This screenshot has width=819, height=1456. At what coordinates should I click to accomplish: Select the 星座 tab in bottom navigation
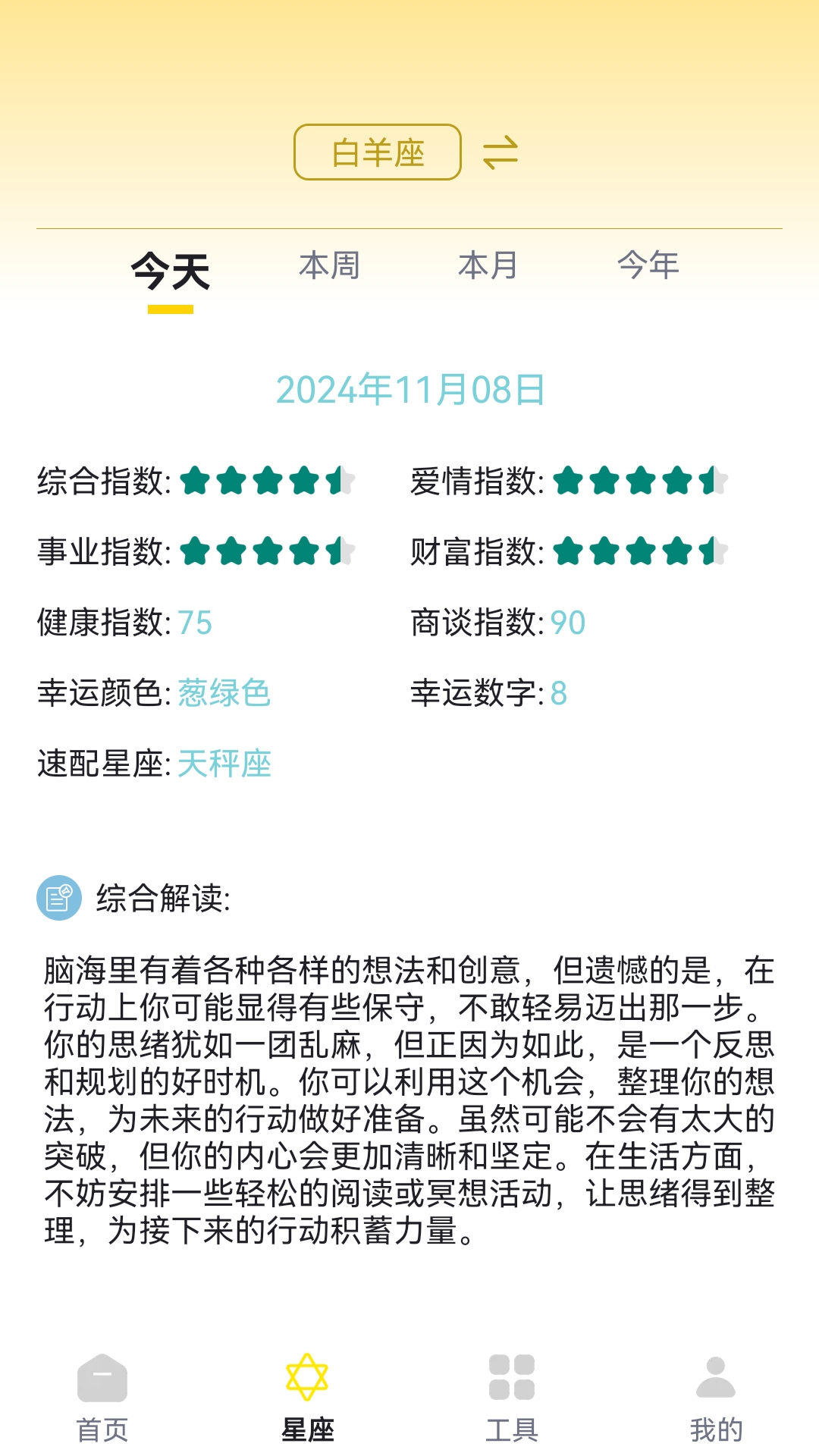[307, 1398]
